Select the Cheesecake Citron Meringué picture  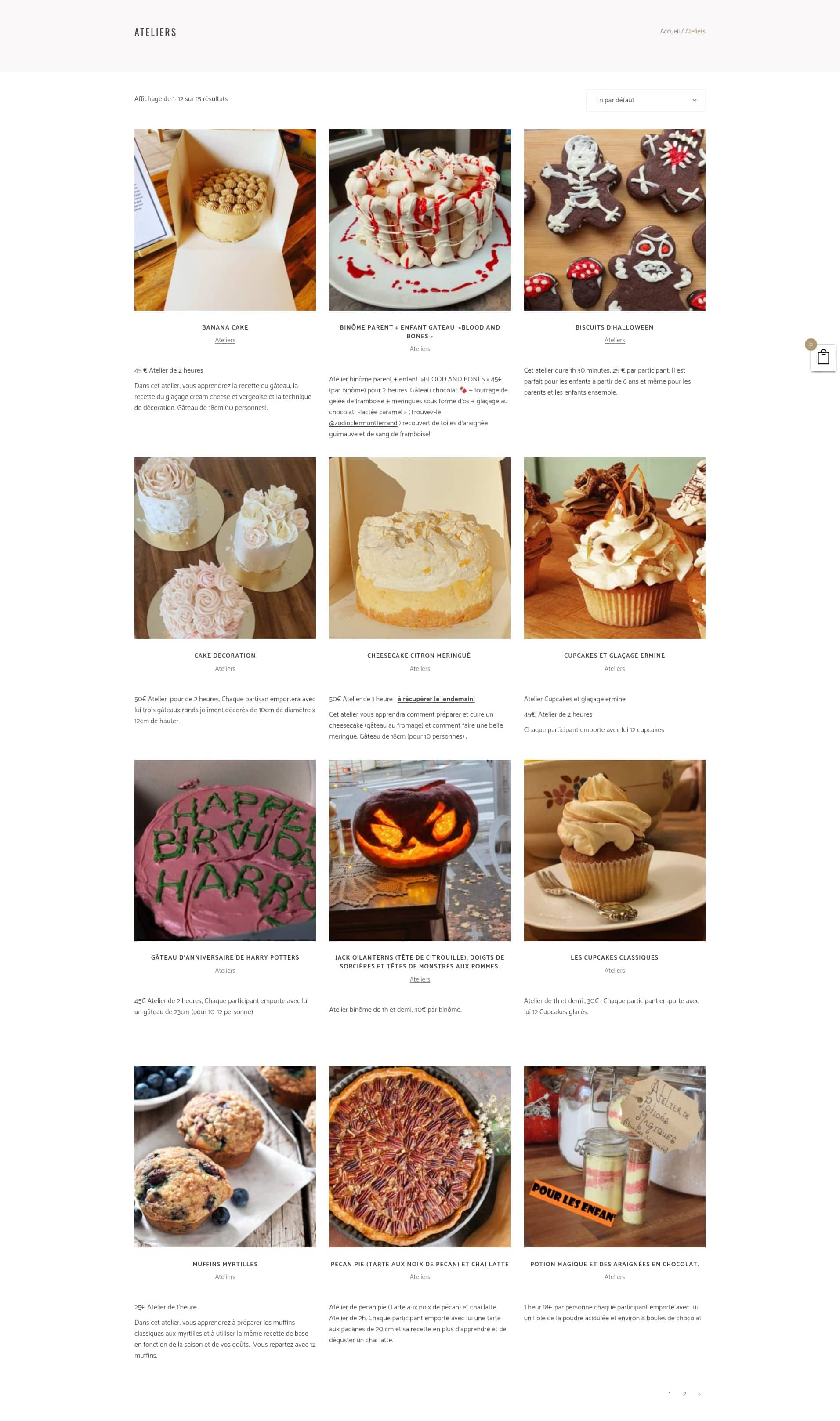click(x=420, y=547)
